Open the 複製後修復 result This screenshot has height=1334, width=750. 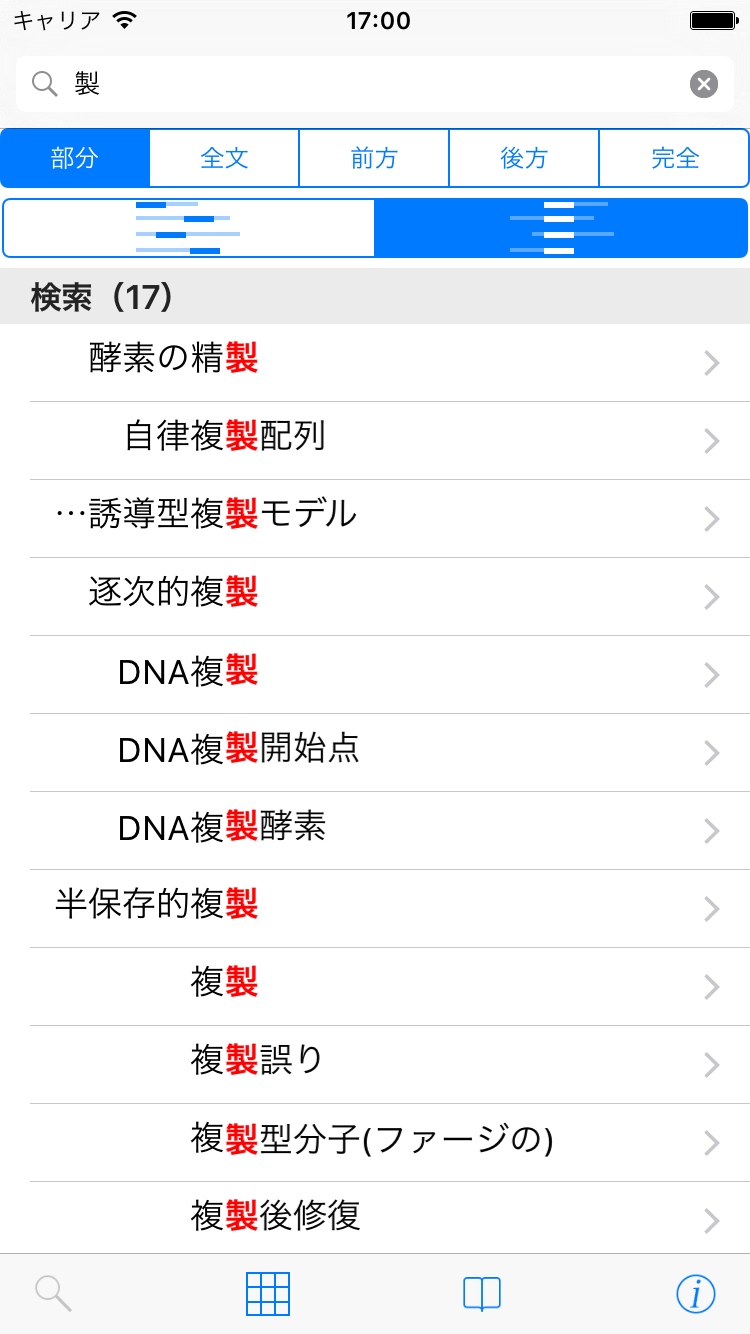tap(375, 1218)
